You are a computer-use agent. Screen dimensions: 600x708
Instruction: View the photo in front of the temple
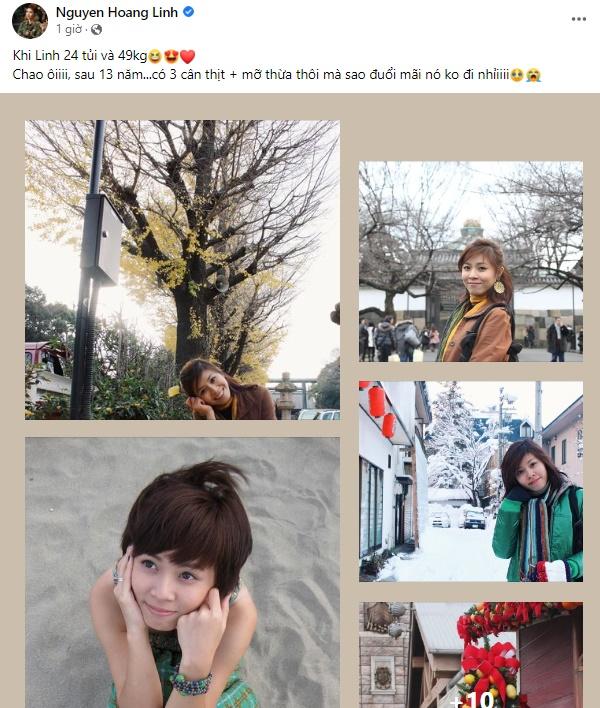470,261
